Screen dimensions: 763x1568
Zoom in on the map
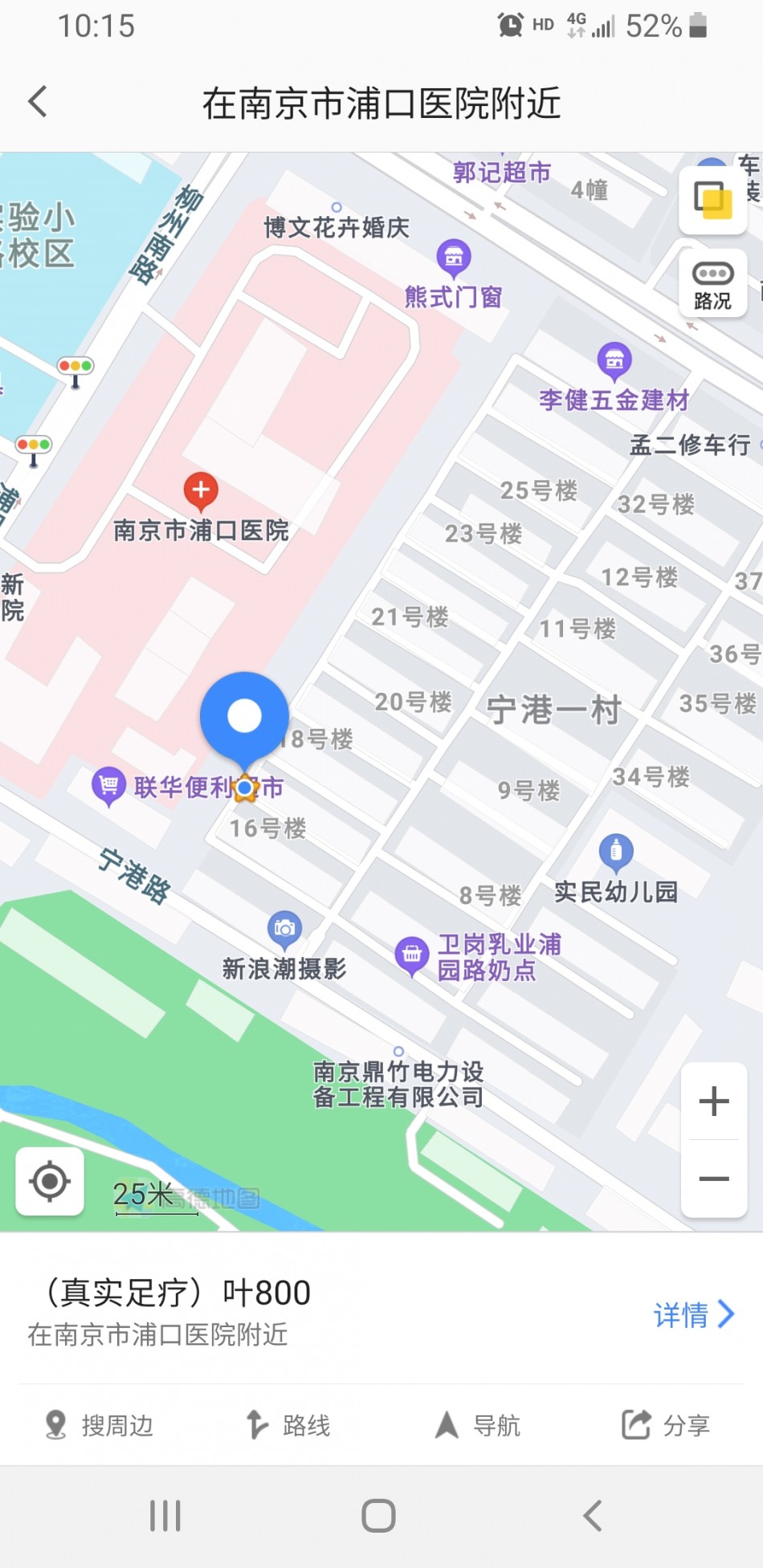pos(713,1101)
